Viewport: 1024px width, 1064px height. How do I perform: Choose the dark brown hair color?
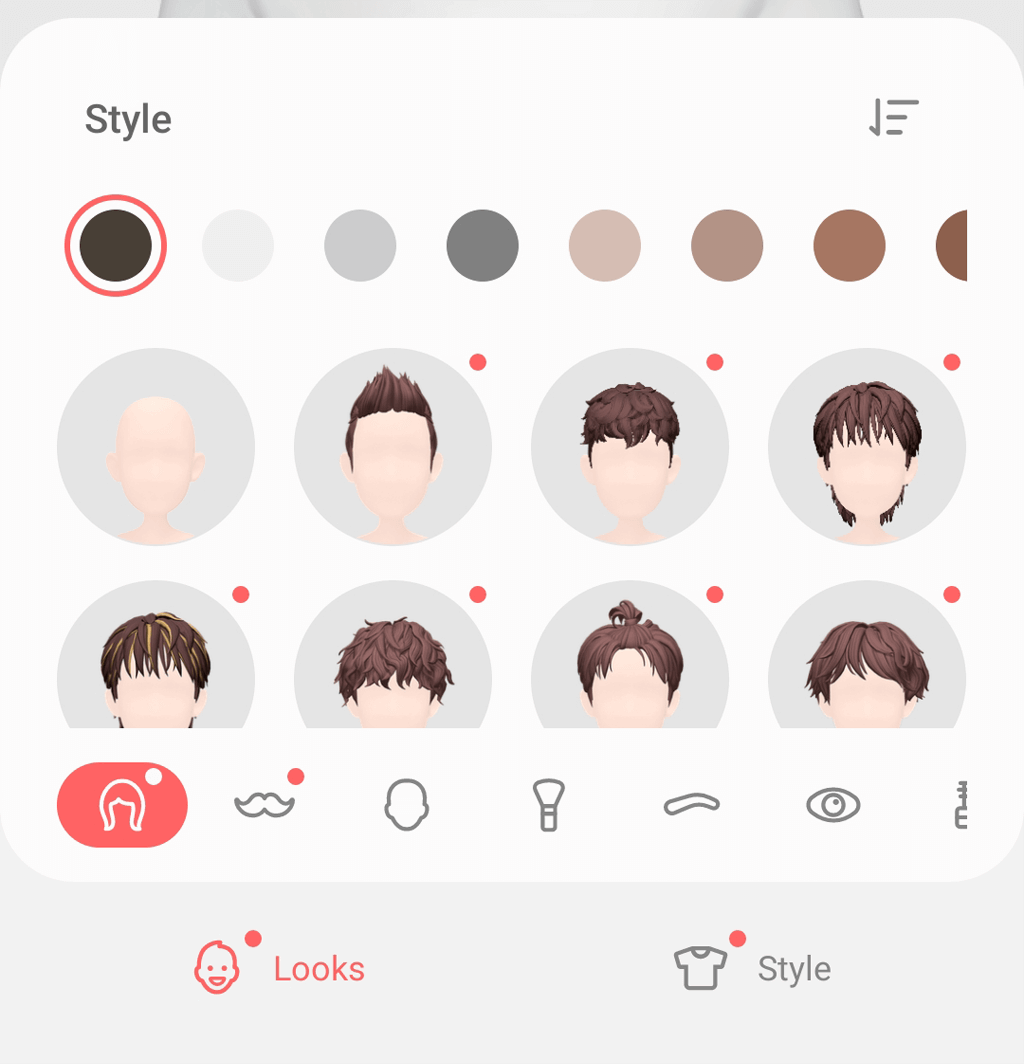tap(116, 245)
